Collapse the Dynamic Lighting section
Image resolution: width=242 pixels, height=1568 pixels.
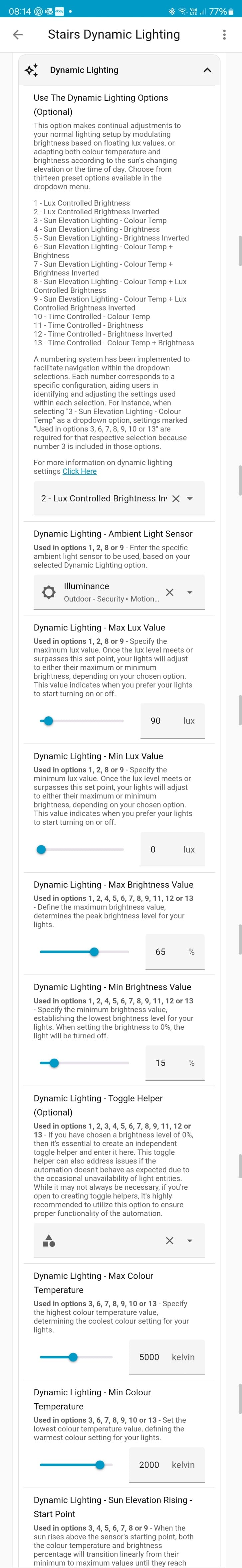(x=207, y=70)
